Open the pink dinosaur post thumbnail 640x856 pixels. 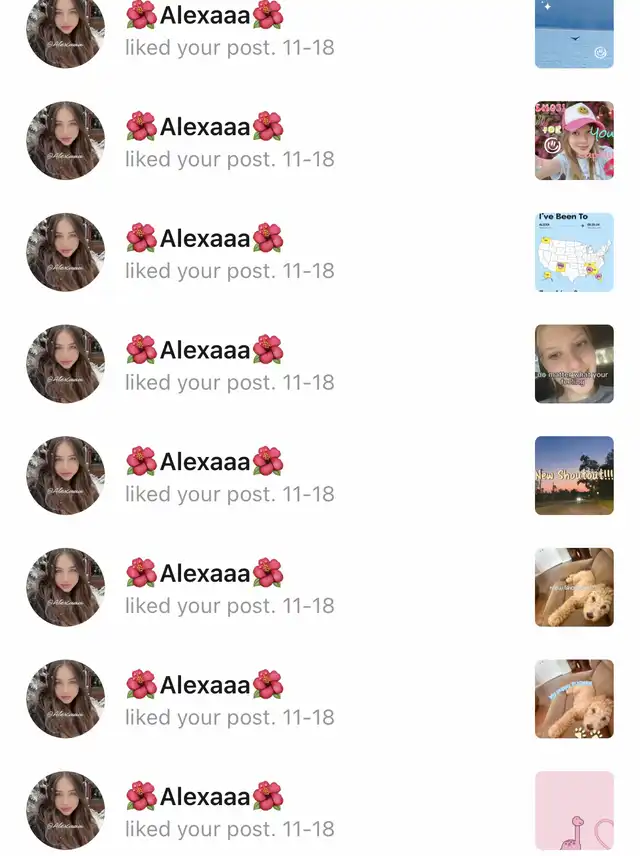[574, 810]
